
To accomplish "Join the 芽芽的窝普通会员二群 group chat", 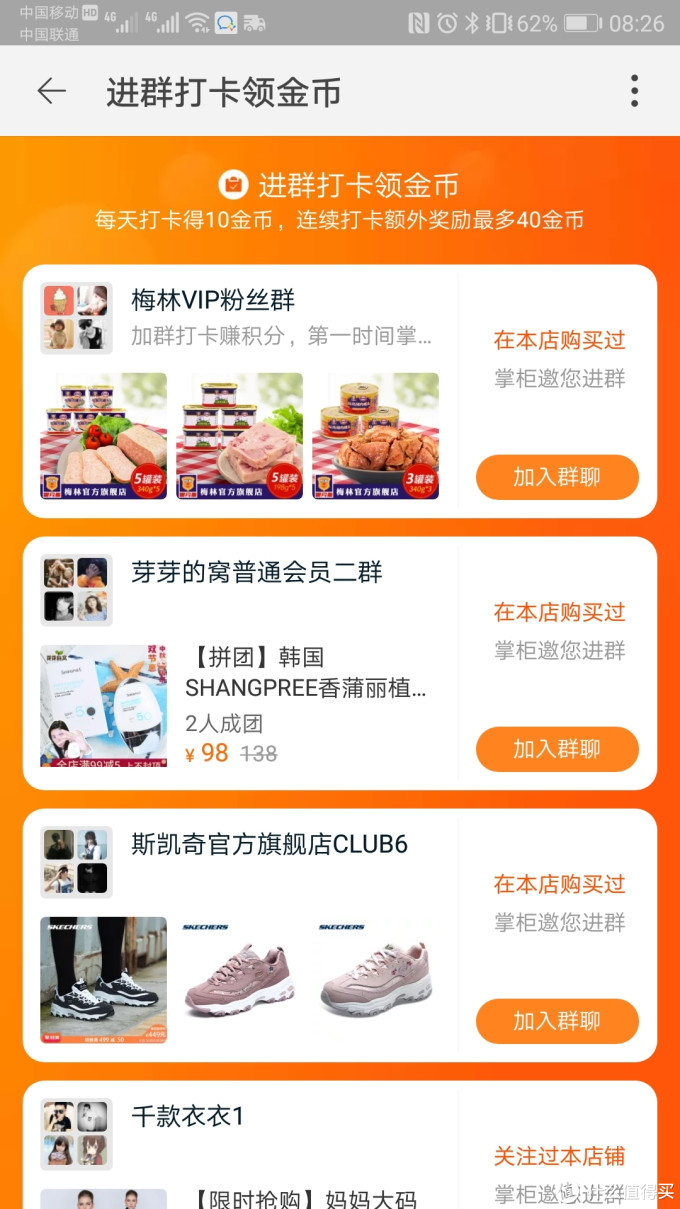I will 557,749.
